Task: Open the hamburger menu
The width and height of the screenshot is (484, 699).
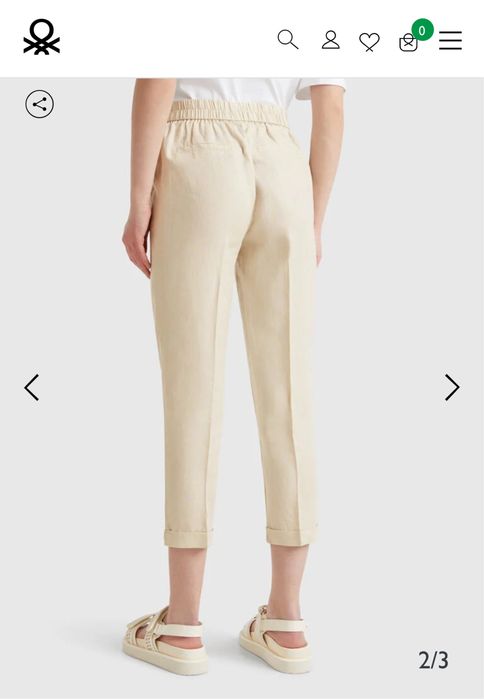Action: [450, 40]
